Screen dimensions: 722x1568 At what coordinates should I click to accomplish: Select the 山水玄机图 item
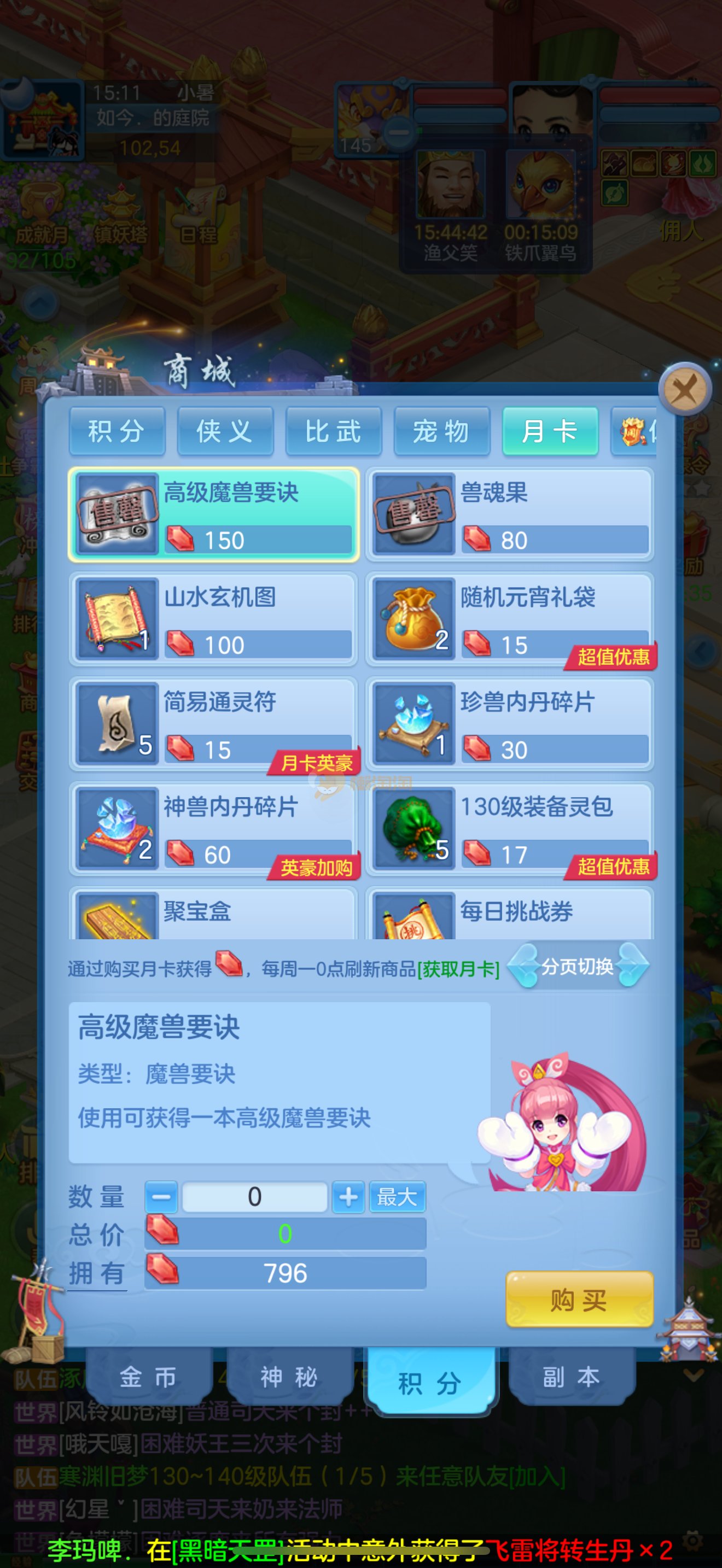tap(213, 619)
